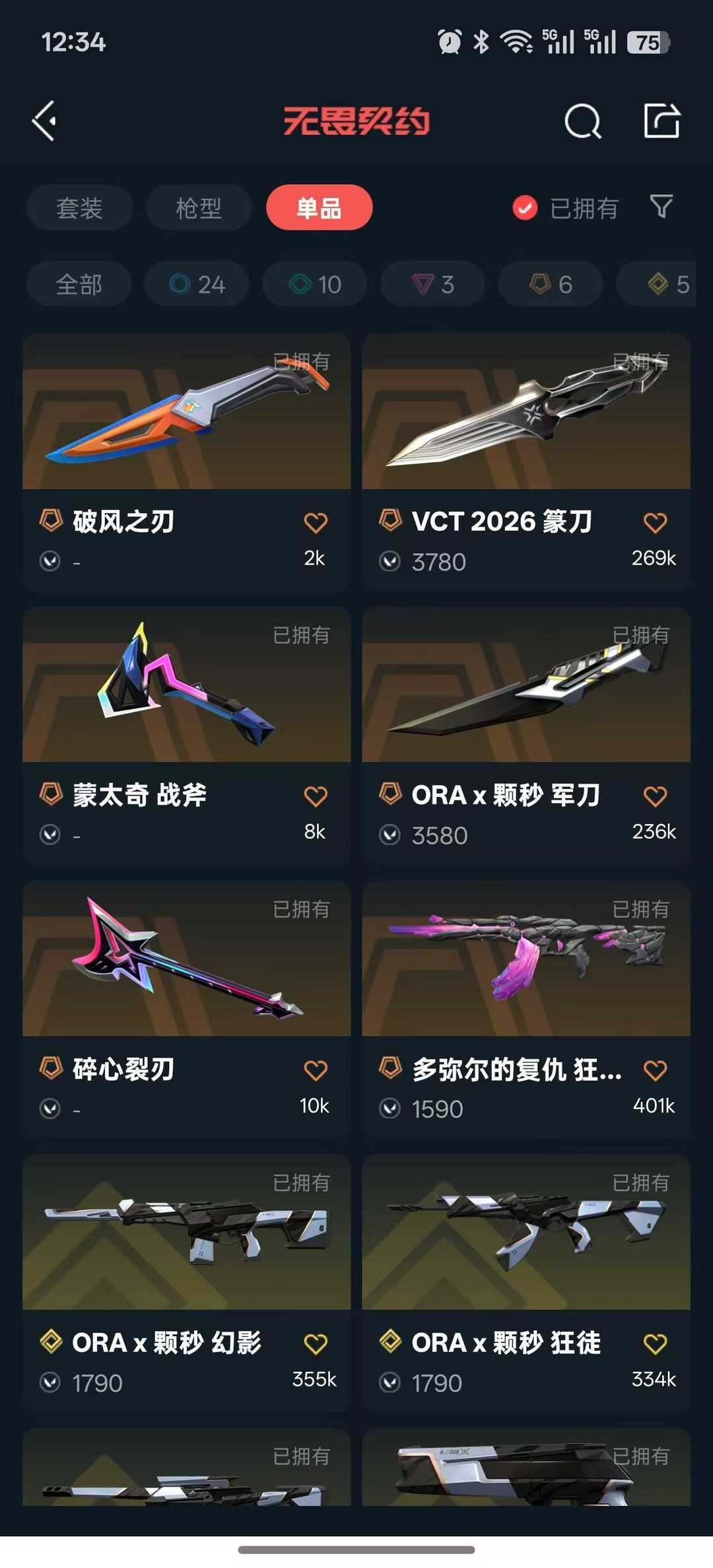This screenshot has width=713, height=1568.
Task: Filter by the 10 rarity chip
Action: [314, 284]
